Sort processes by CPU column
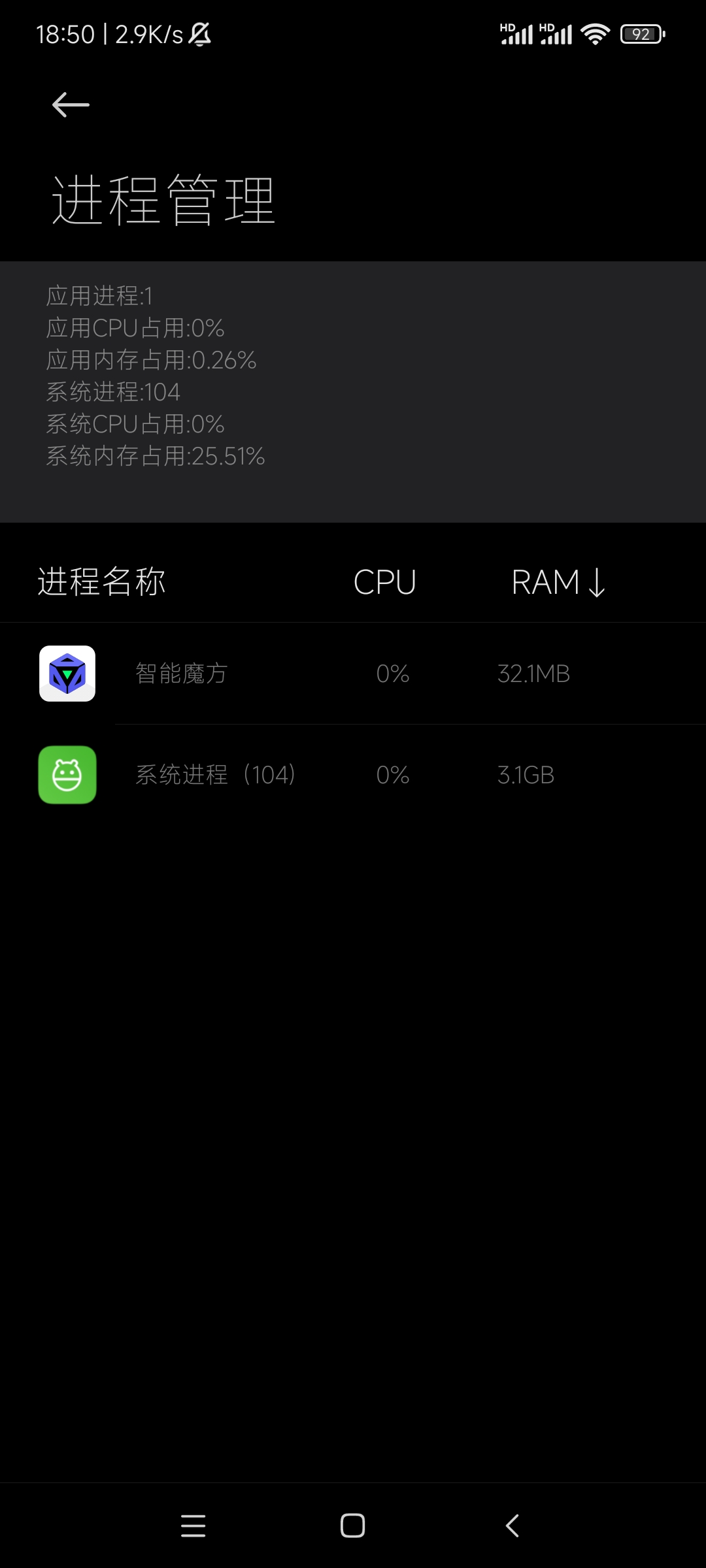The image size is (706, 1568). (x=384, y=582)
